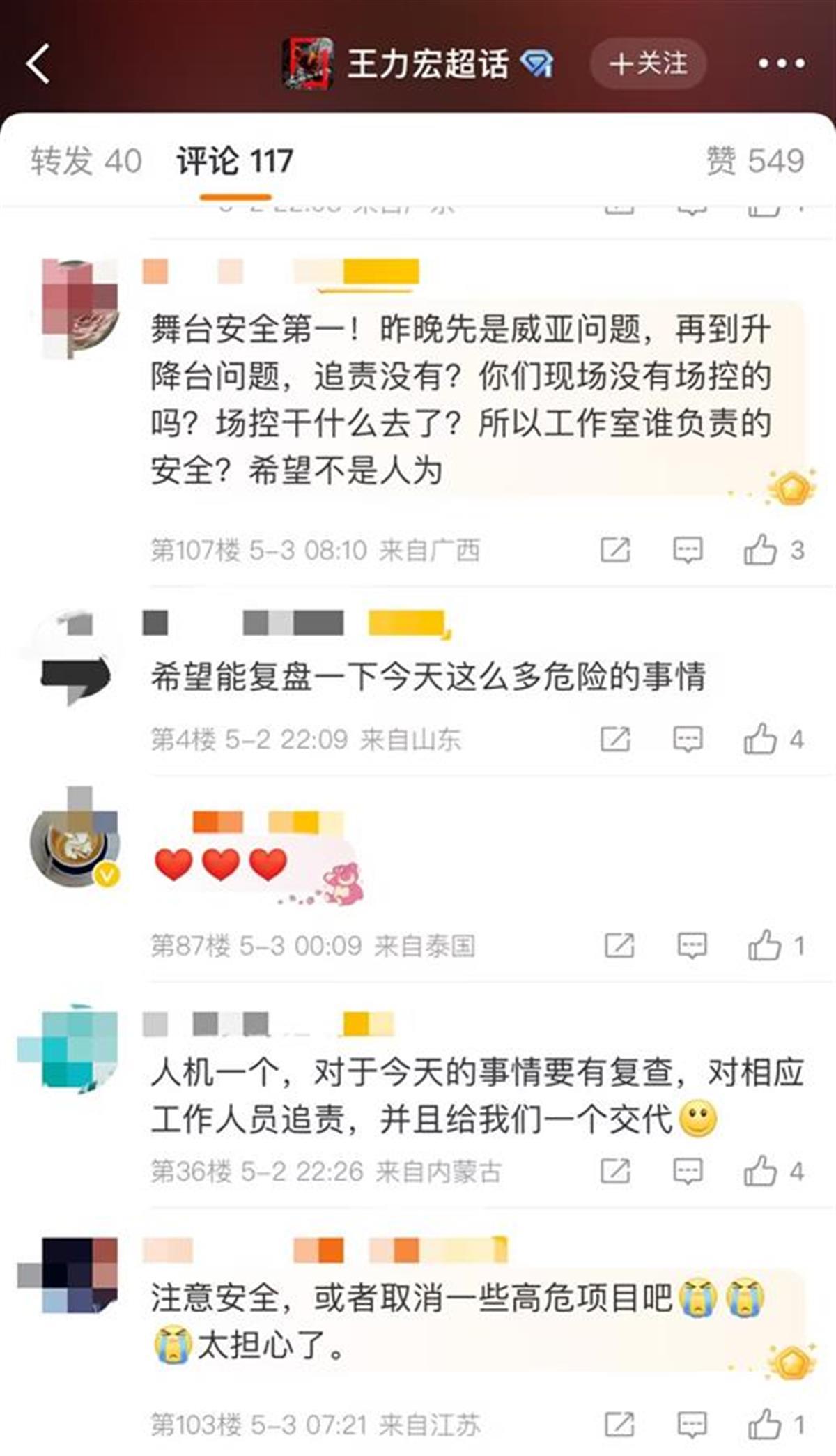Open 王力宏超话 super topic page
The height and width of the screenshot is (1456, 836).
pos(428,64)
